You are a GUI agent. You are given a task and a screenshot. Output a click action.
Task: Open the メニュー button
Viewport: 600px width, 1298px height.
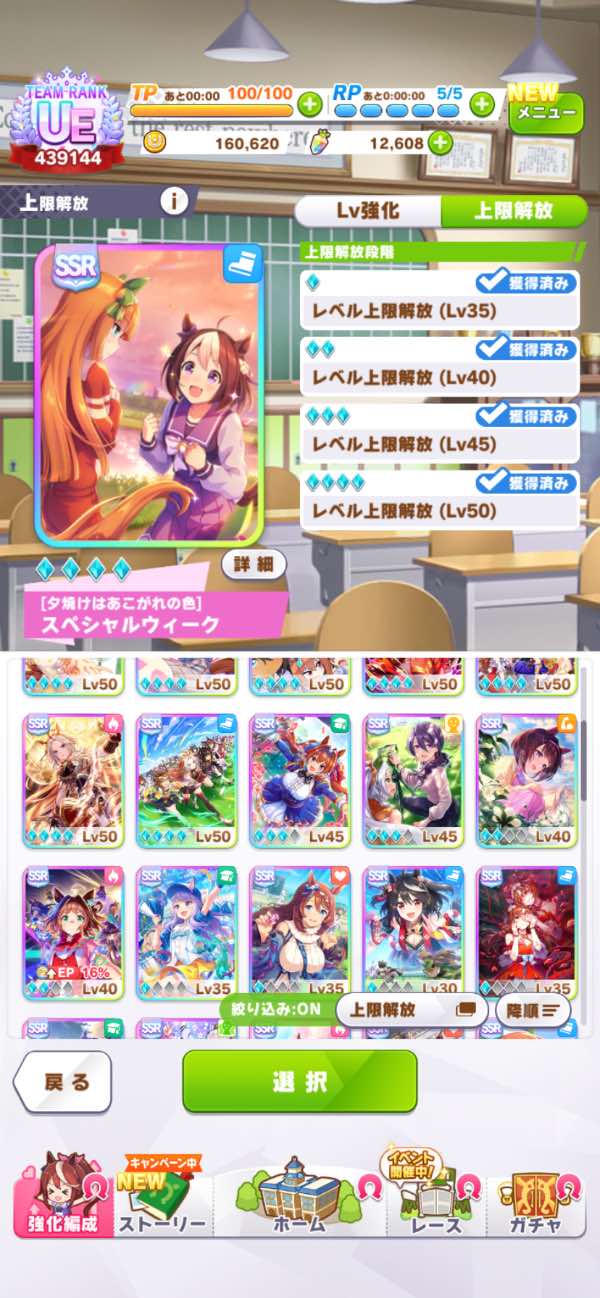coord(546,112)
